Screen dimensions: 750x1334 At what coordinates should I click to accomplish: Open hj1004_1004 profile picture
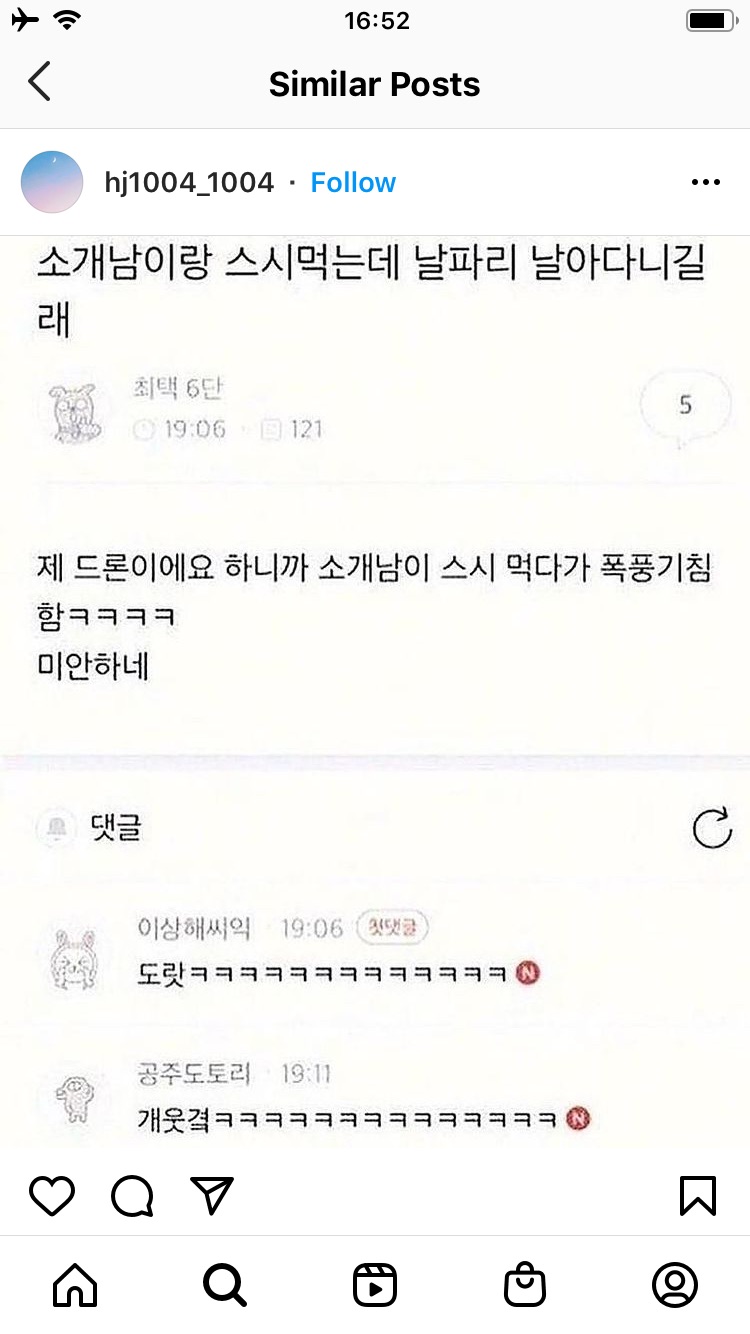pyautogui.click(x=52, y=182)
